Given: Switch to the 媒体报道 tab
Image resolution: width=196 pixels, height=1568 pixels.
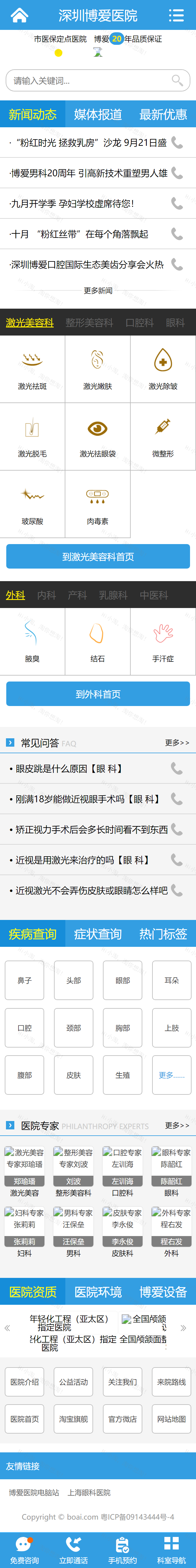Looking at the screenshot, I should pos(97,114).
